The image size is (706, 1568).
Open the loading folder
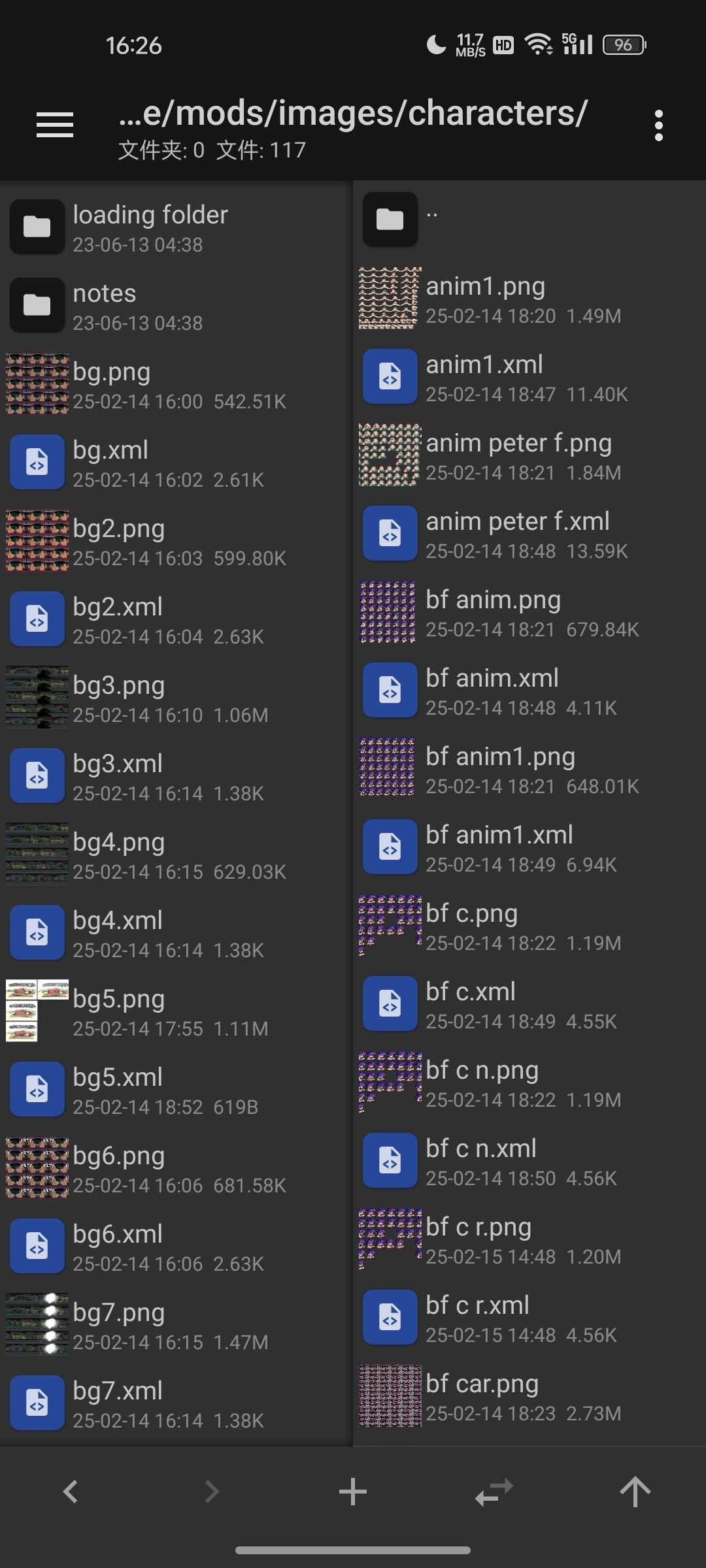(x=176, y=227)
